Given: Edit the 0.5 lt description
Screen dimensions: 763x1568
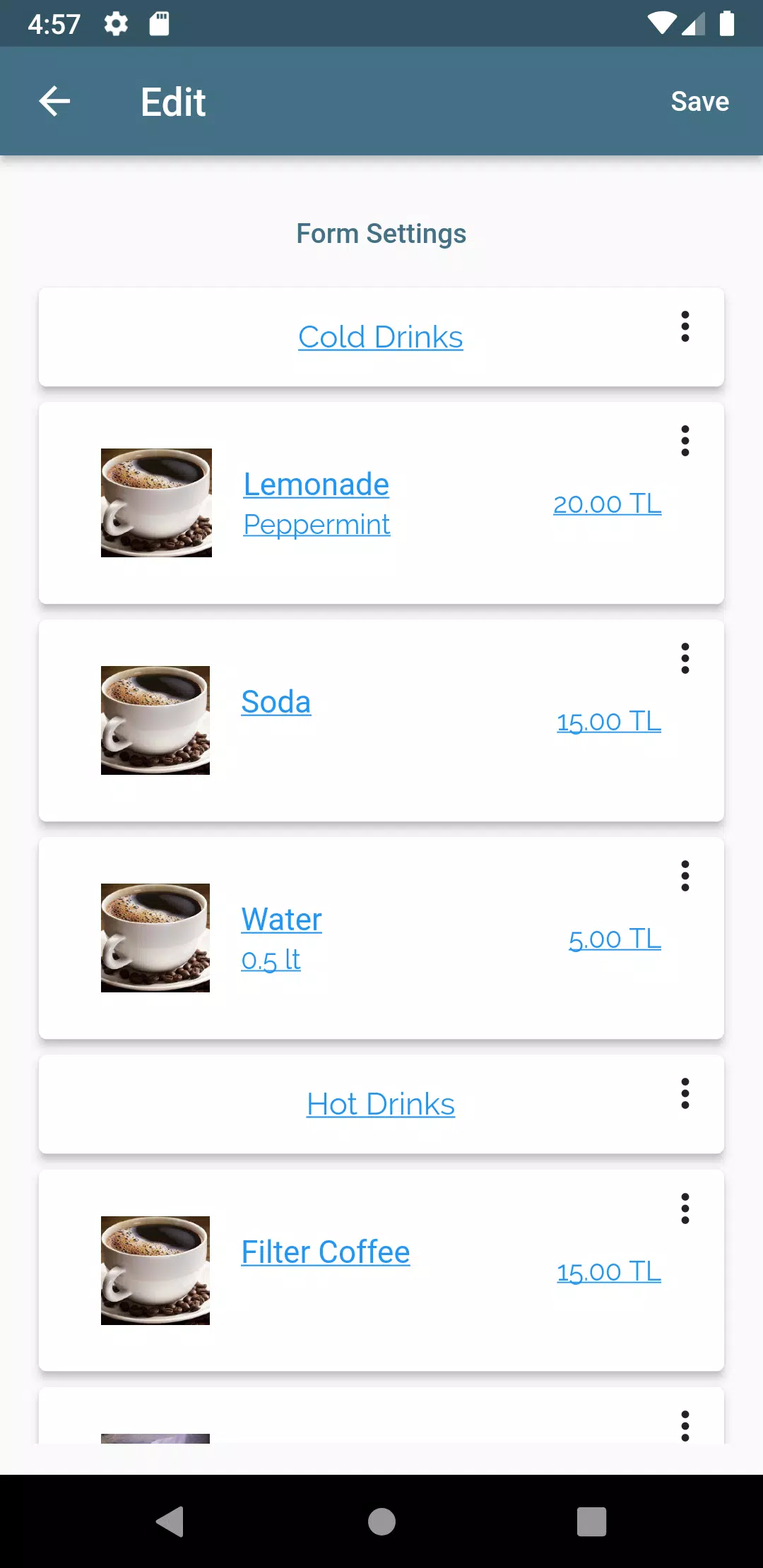Looking at the screenshot, I should [271, 959].
